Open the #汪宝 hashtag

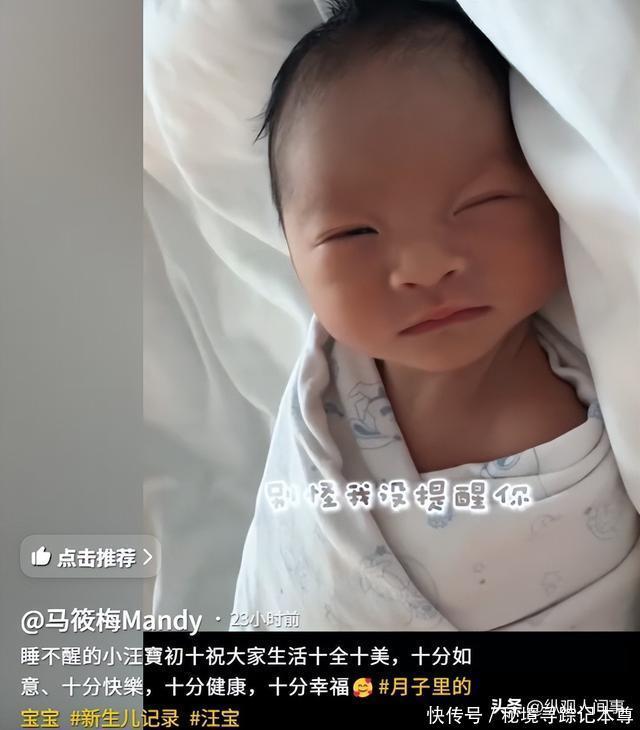[215, 718]
